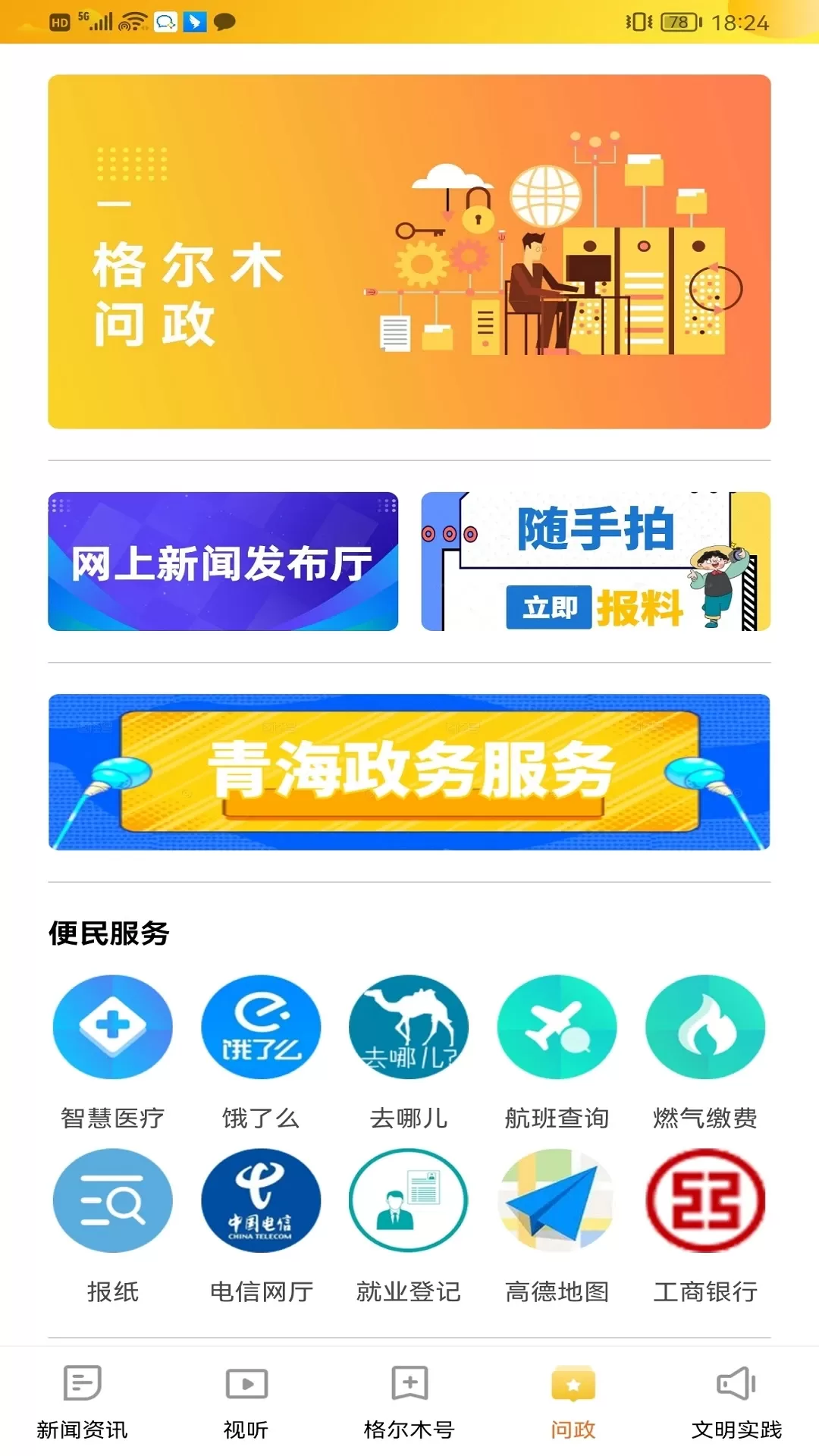Open the 随手拍 立即报料 card
The width and height of the screenshot is (819, 1456).
596,561
